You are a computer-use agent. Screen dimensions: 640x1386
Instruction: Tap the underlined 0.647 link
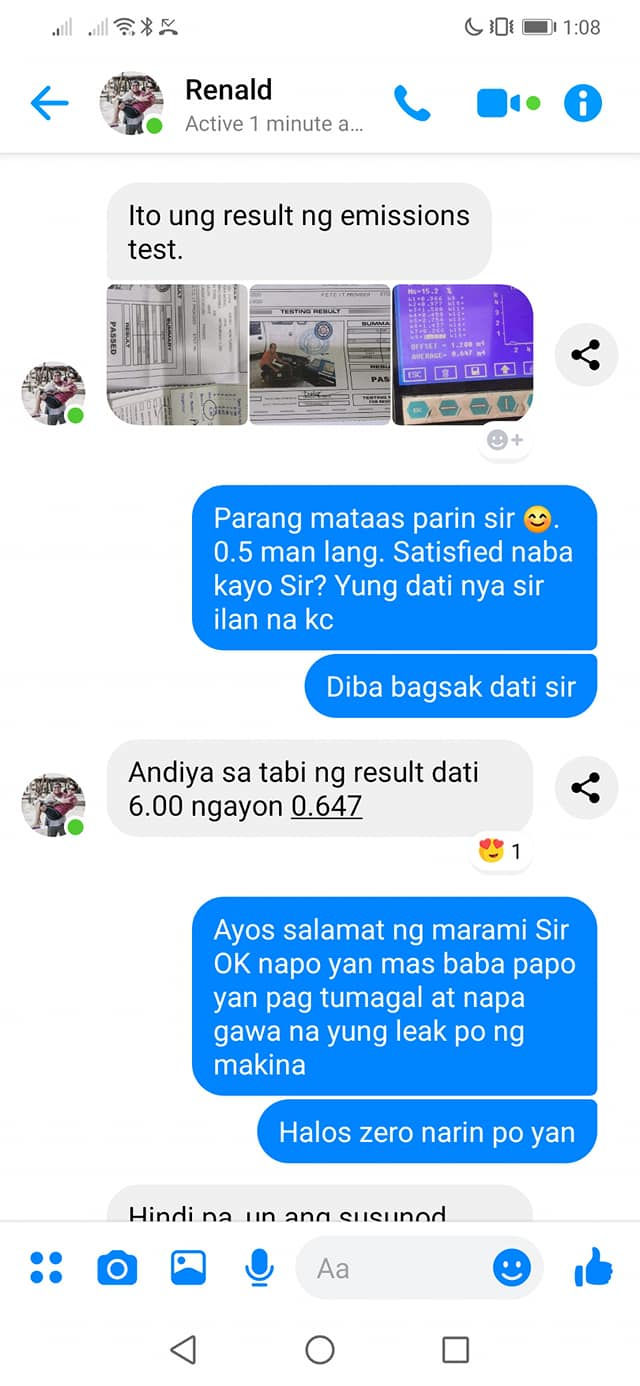[x=326, y=806]
